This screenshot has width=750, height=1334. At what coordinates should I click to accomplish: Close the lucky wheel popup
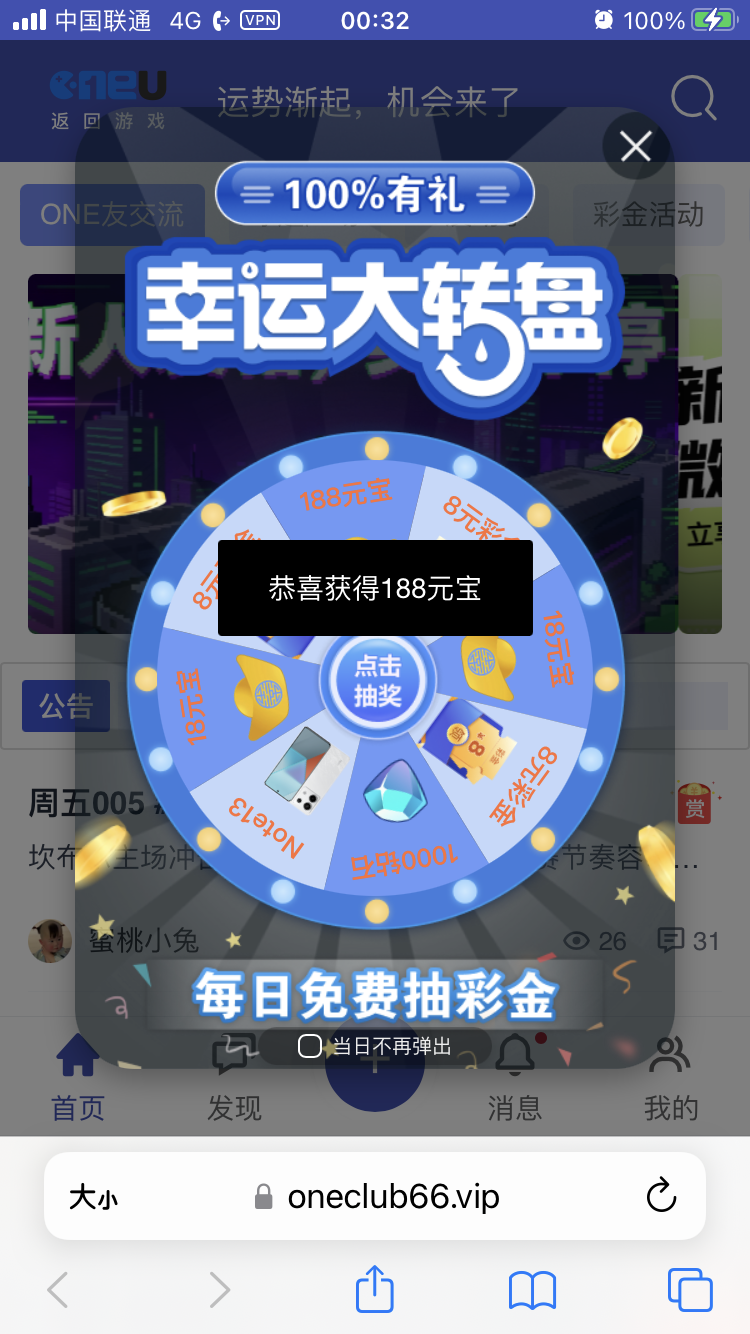635,148
